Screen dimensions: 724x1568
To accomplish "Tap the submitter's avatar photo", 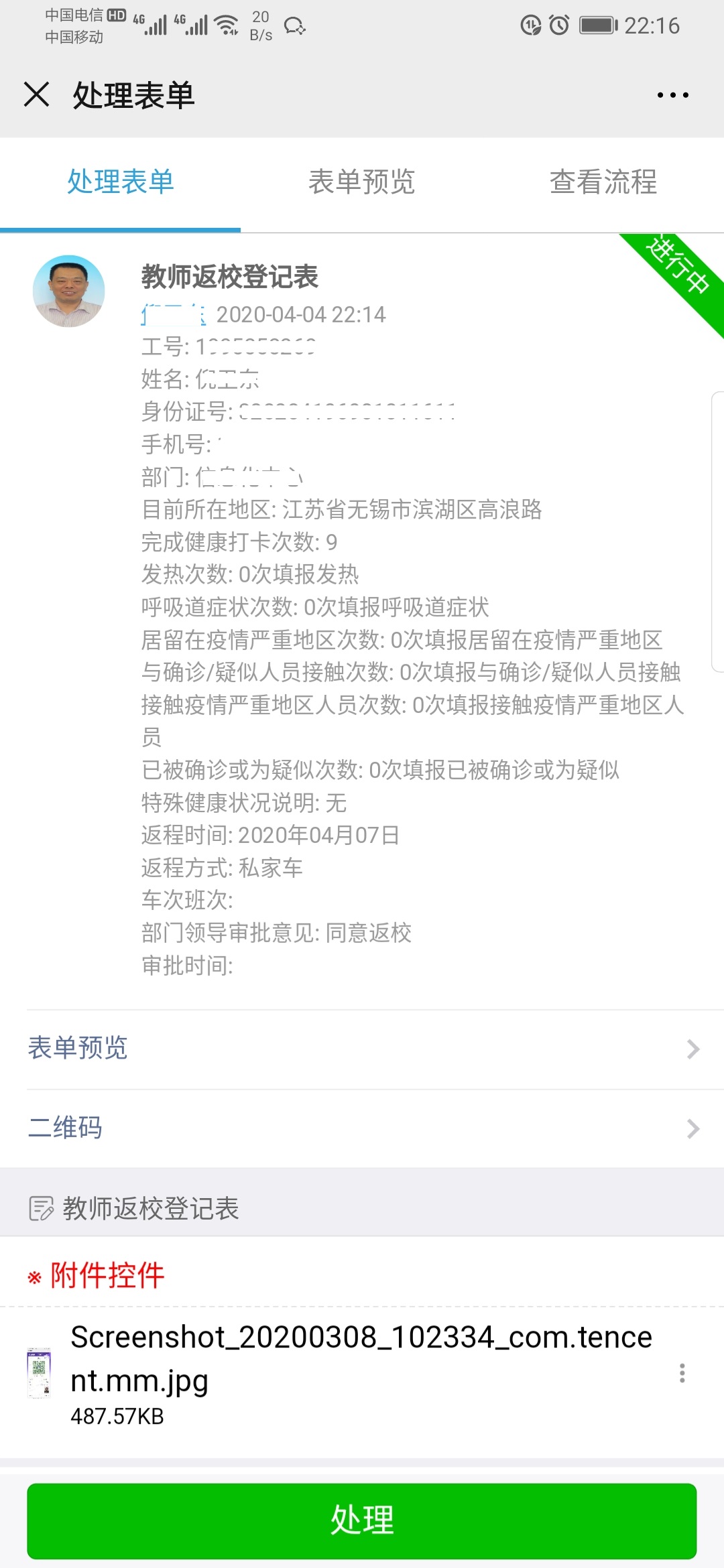I will pos(69,291).
